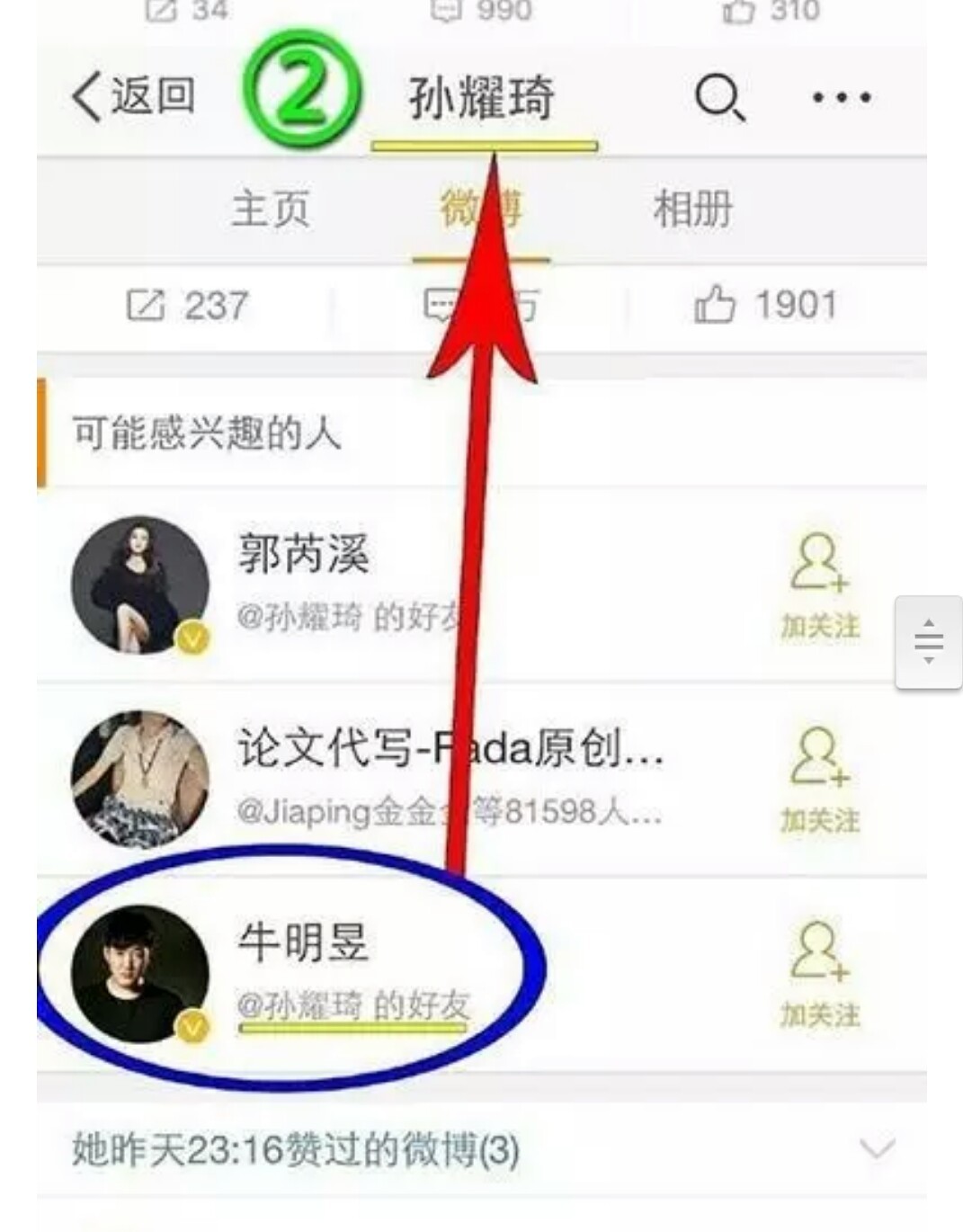Follow 论文代写-Fada原创 with 加关注

819,780
